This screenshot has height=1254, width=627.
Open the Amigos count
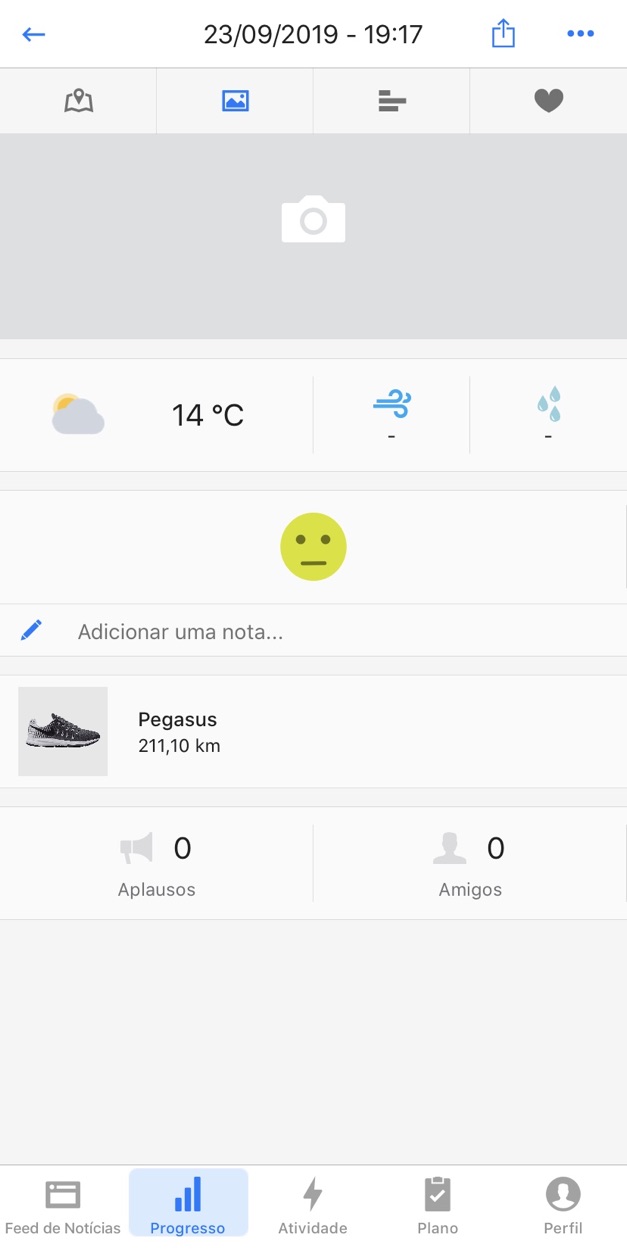470,863
